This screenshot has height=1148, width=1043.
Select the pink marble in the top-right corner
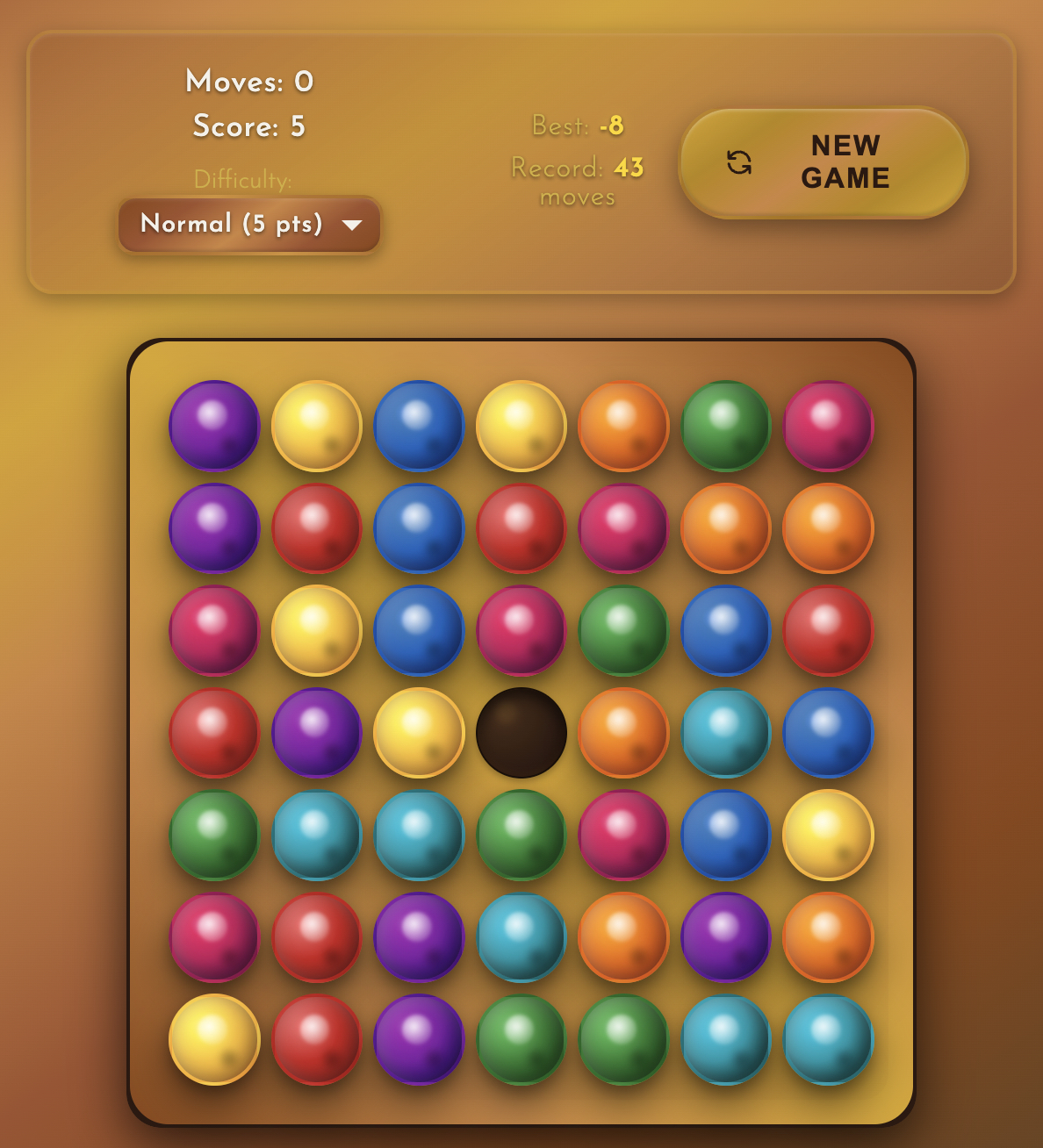coord(828,426)
